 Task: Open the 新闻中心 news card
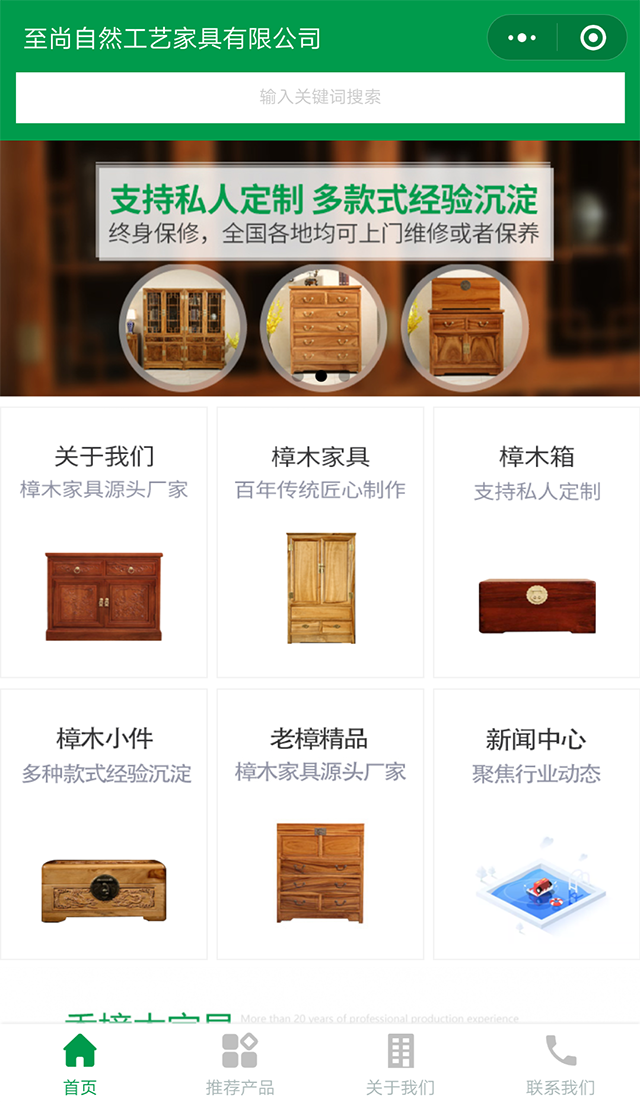[x=536, y=824]
